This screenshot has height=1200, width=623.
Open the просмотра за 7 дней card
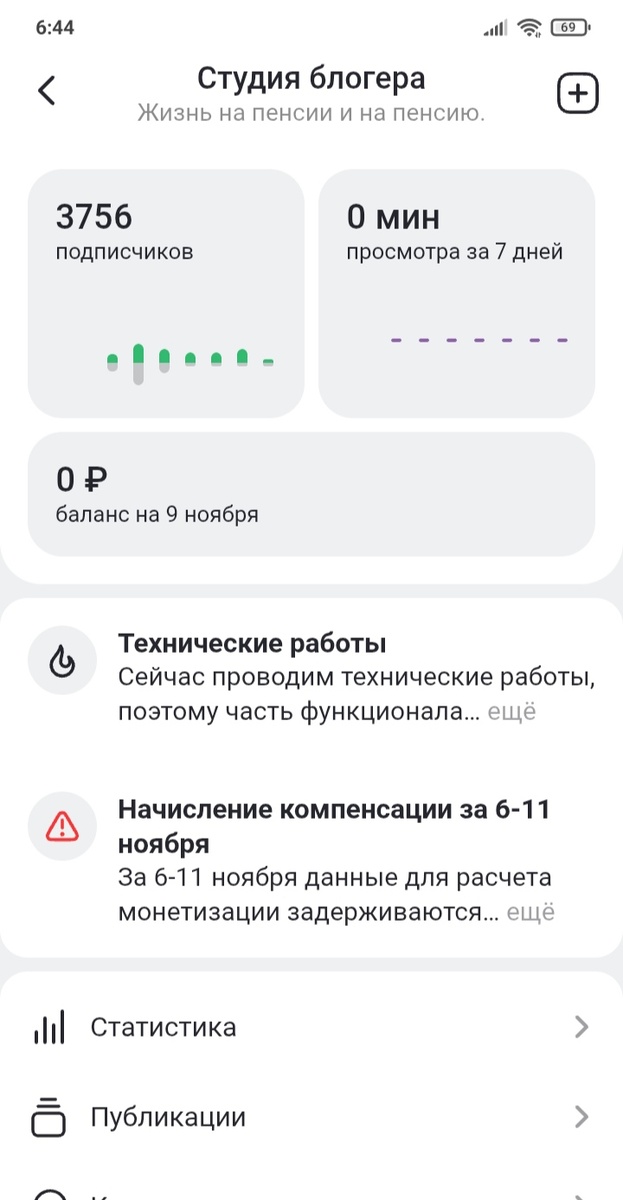457,292
